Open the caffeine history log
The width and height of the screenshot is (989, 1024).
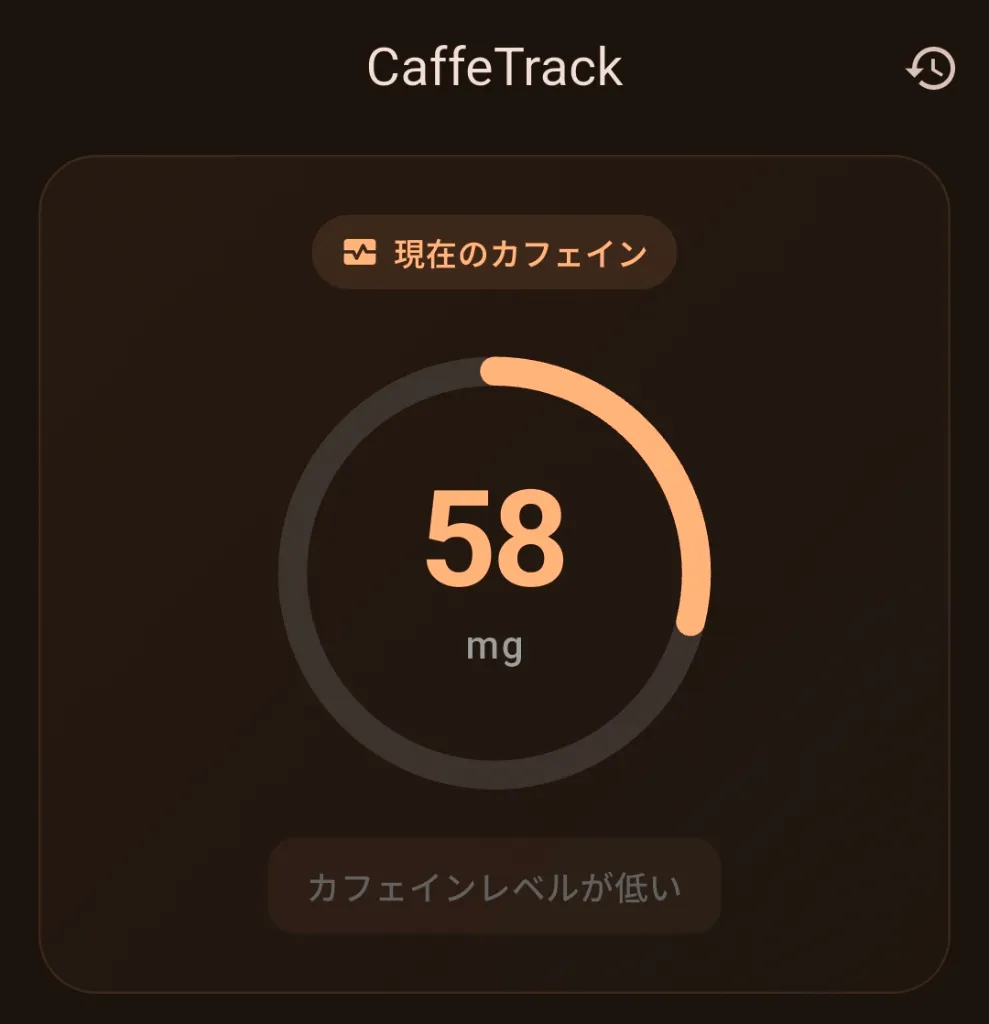point(931,69)
